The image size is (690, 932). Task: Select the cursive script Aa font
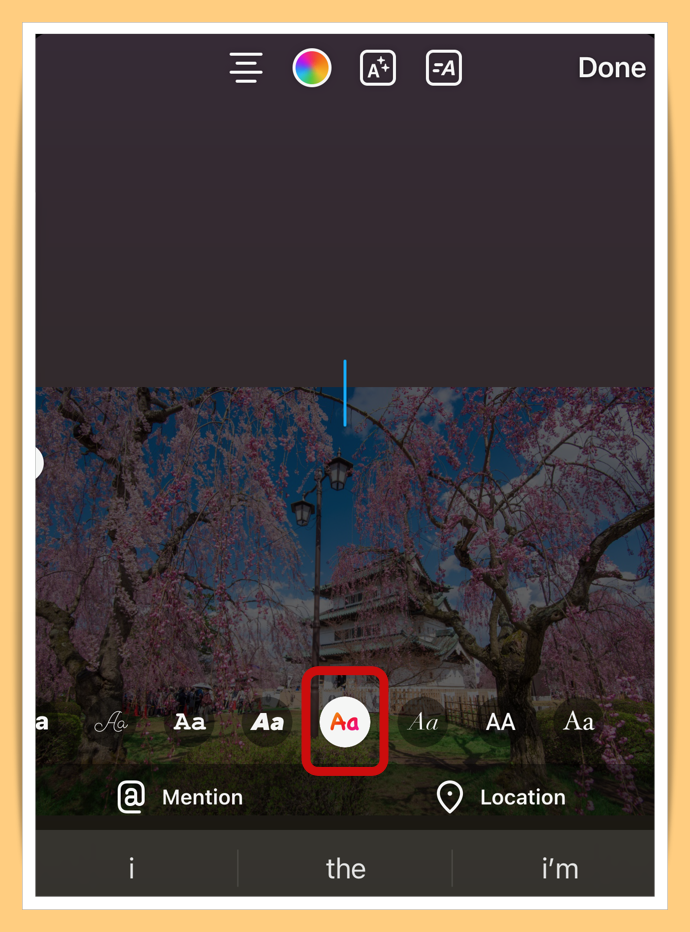click(110, 722)
